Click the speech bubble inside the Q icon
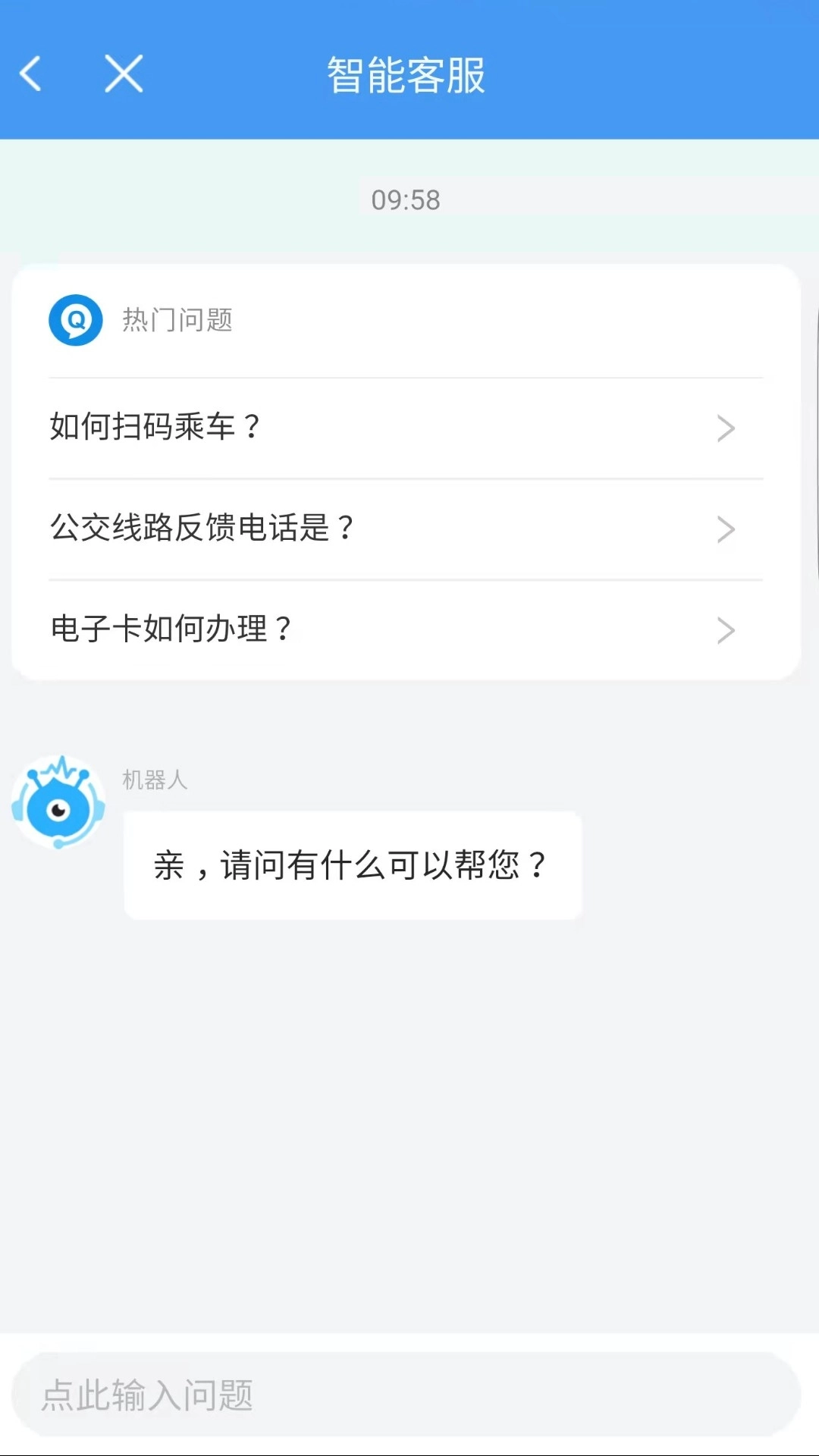 click(74, 321)
